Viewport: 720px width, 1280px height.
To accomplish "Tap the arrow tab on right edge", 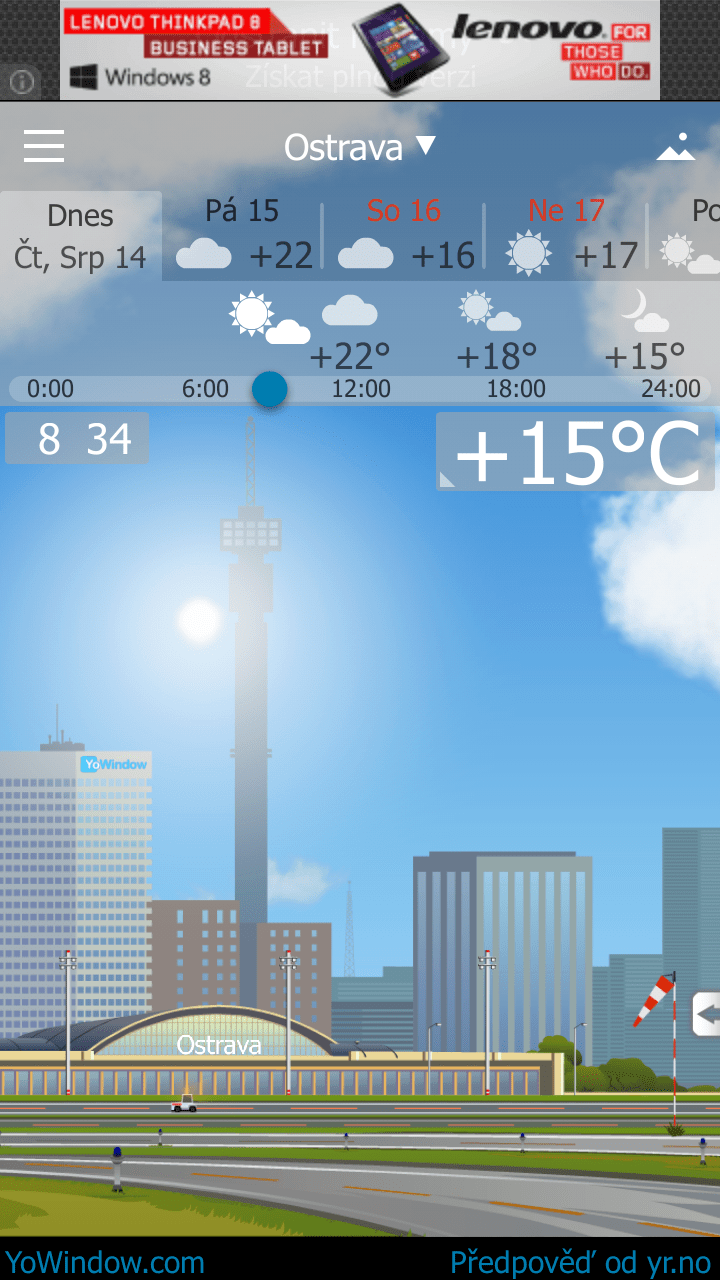I will (707, 1015).
